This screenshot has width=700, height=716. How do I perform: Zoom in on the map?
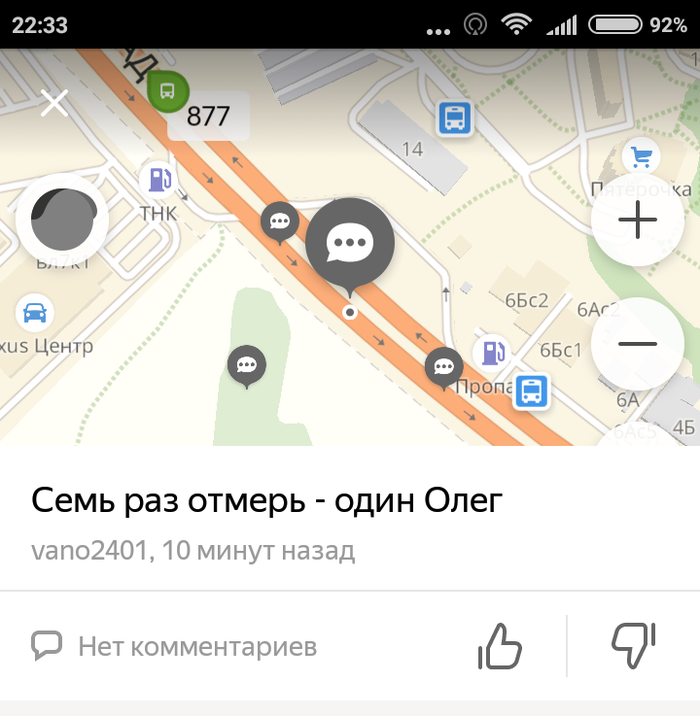pos(637,221)
